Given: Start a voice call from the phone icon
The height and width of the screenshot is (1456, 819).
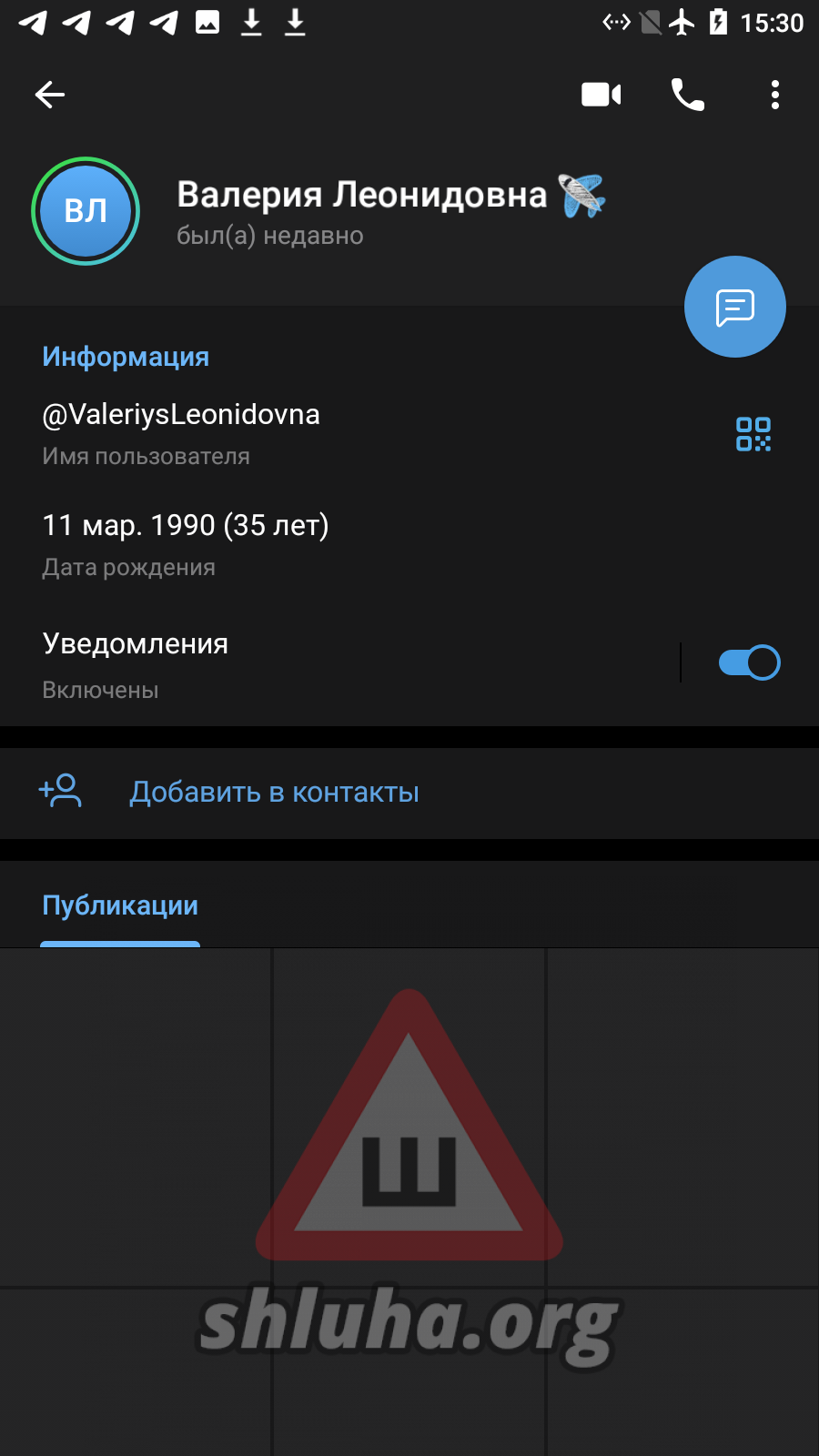Looking at the screenshot, I should 687,95.
